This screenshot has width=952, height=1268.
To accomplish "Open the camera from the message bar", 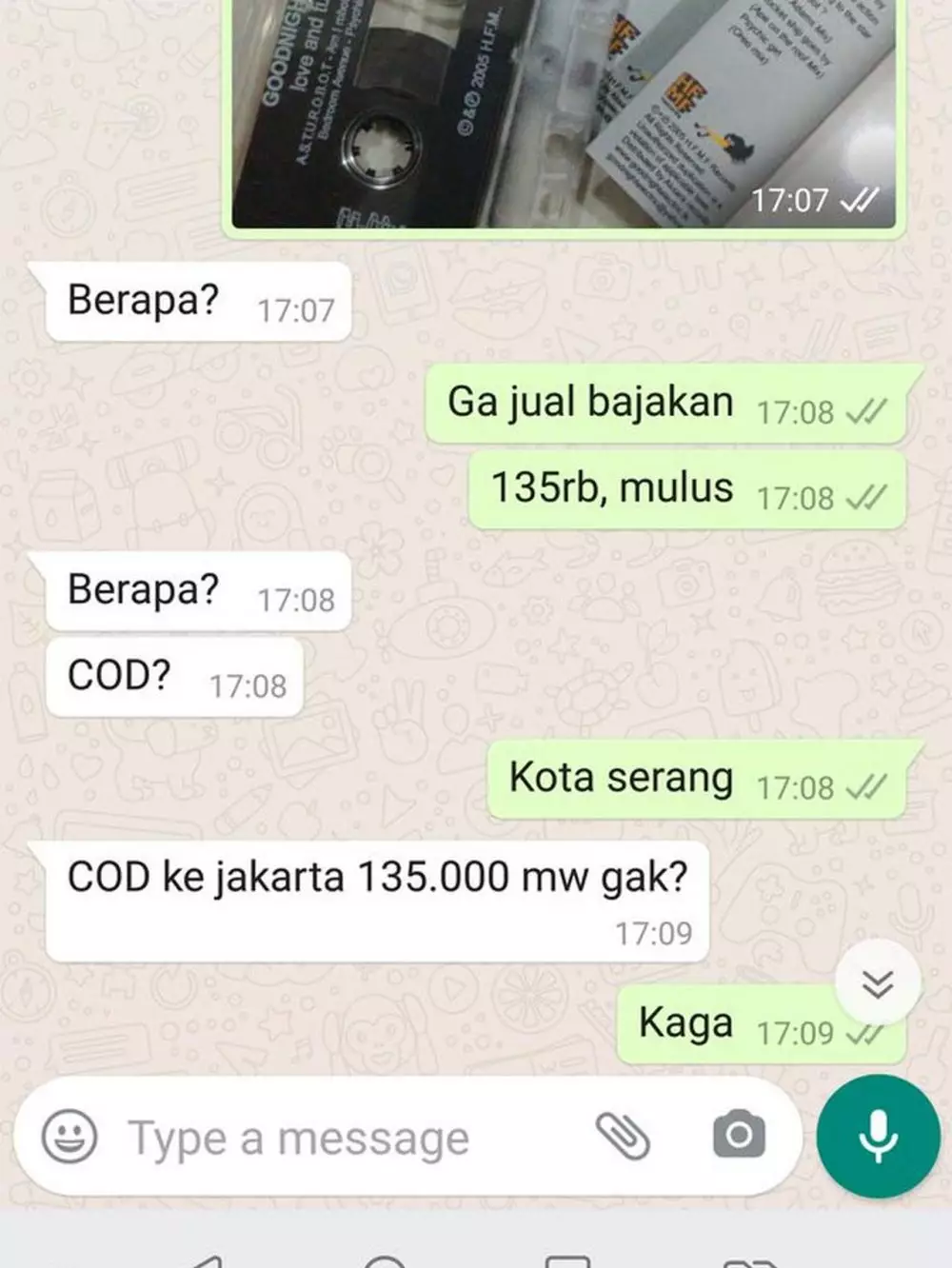I will [738, 1135].
